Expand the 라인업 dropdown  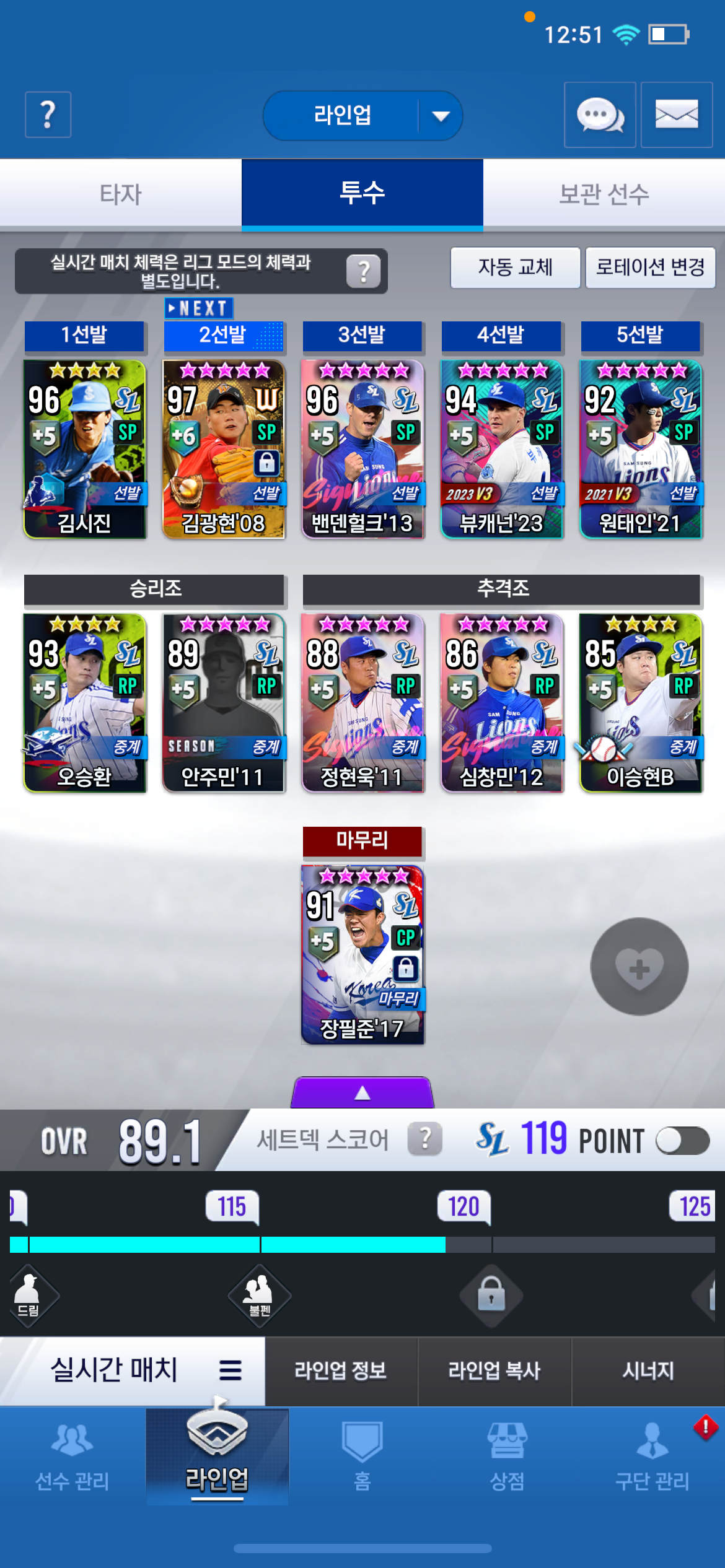pyautogui.click(x=362, y=116)
